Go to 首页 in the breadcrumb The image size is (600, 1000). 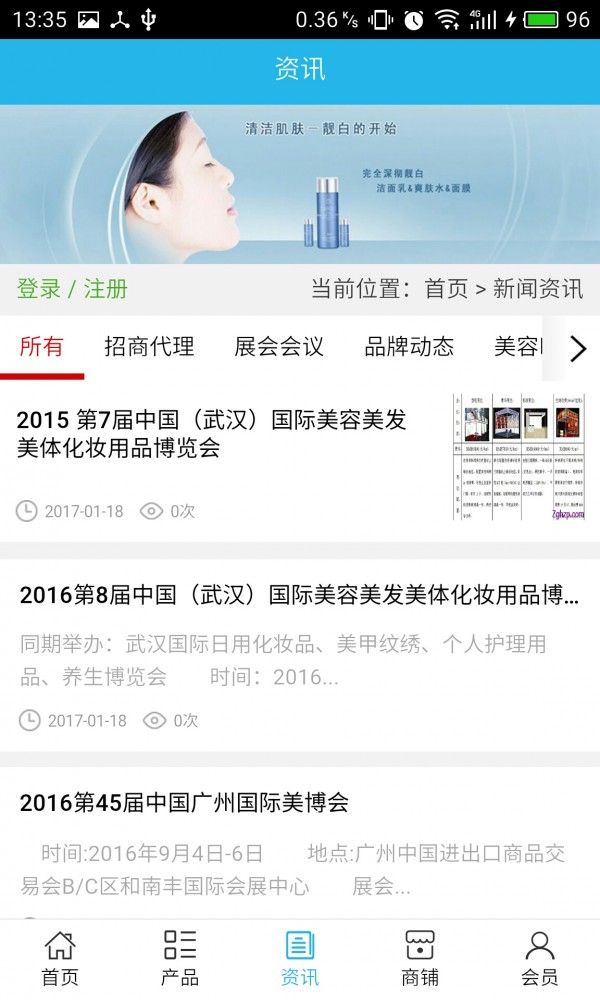[x=446, y=289]
